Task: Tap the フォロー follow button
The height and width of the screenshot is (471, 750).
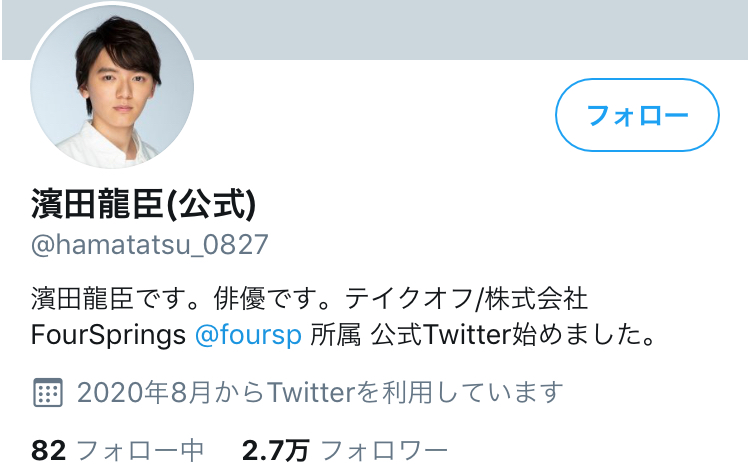Action: click(x=637, y=115)
